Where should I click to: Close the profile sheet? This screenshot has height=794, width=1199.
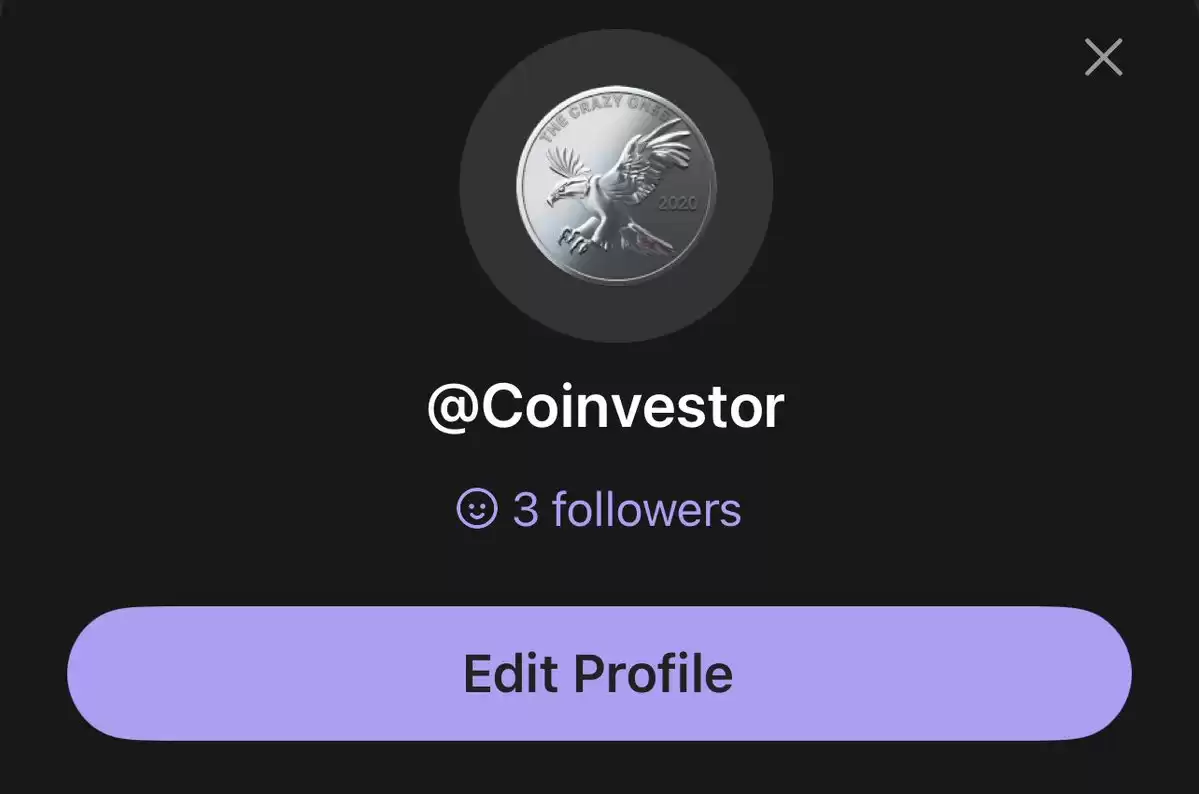pyautogui.click(x=1103, y=58)
